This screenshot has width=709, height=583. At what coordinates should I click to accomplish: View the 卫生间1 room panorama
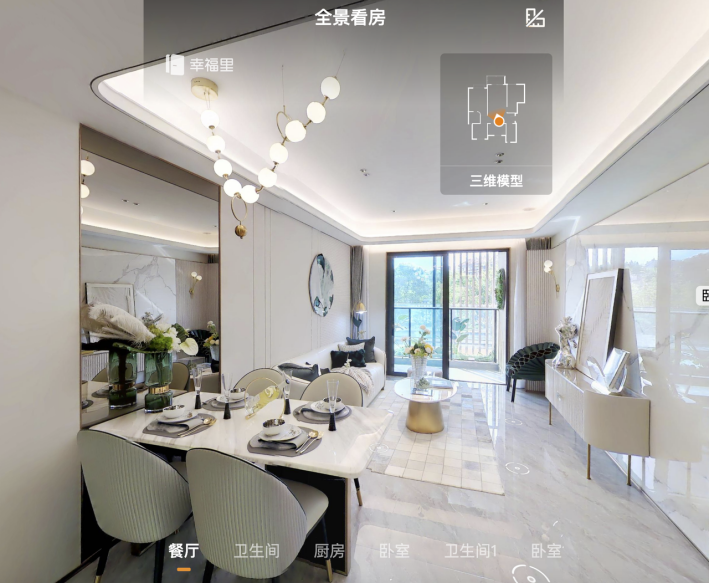[471, 551]
